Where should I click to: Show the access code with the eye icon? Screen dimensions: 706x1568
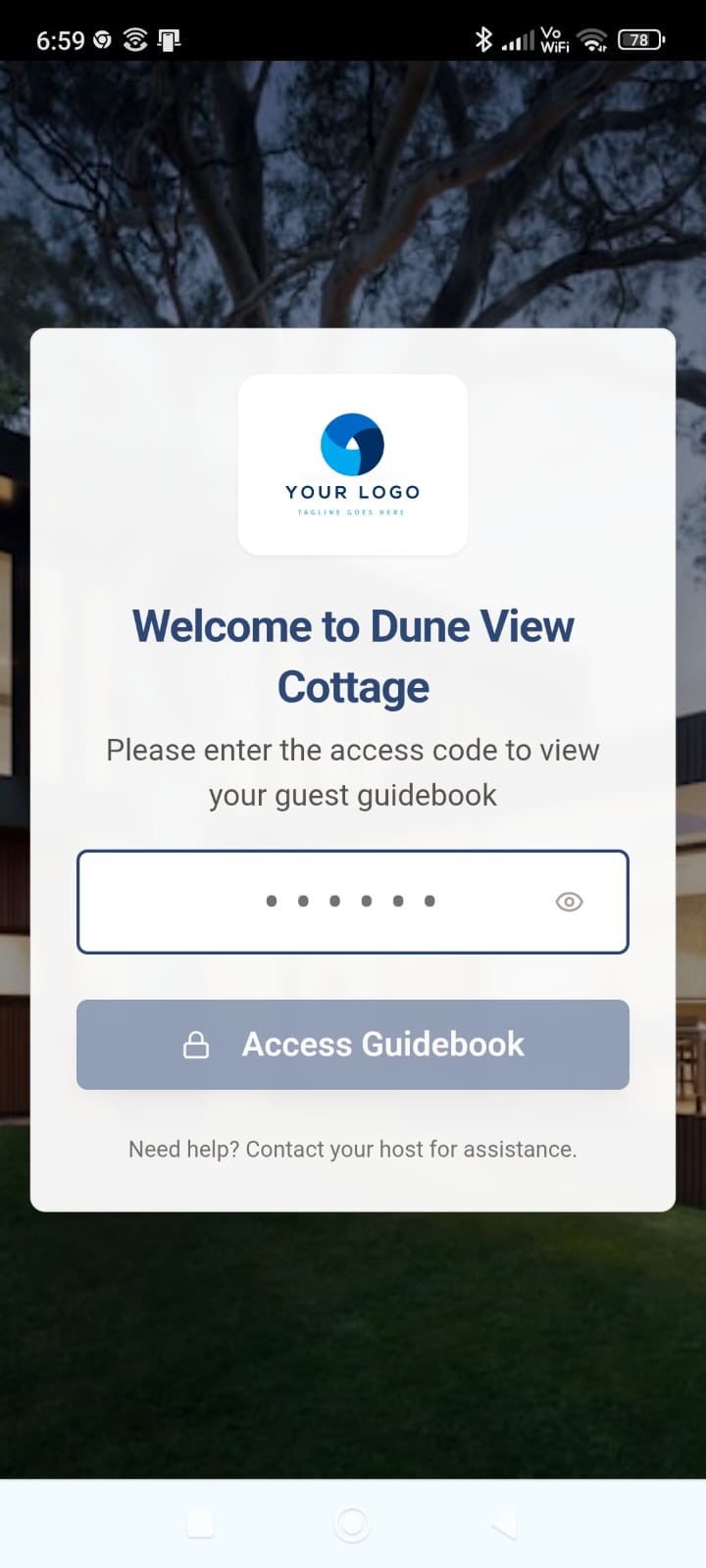point(569,902)
